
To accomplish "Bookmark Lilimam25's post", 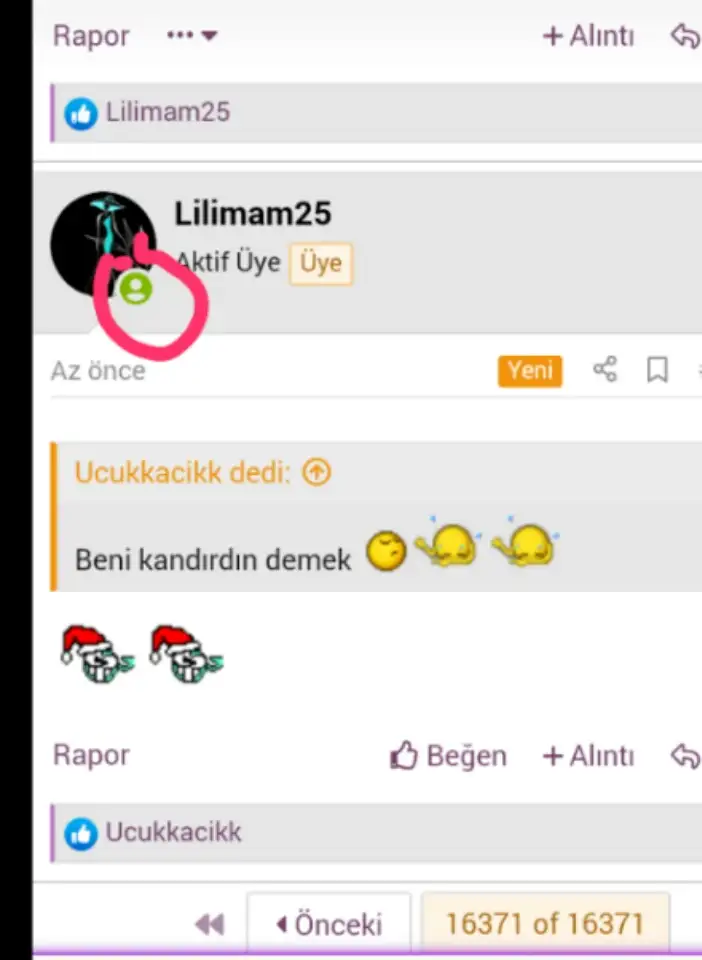I will 657,370.
